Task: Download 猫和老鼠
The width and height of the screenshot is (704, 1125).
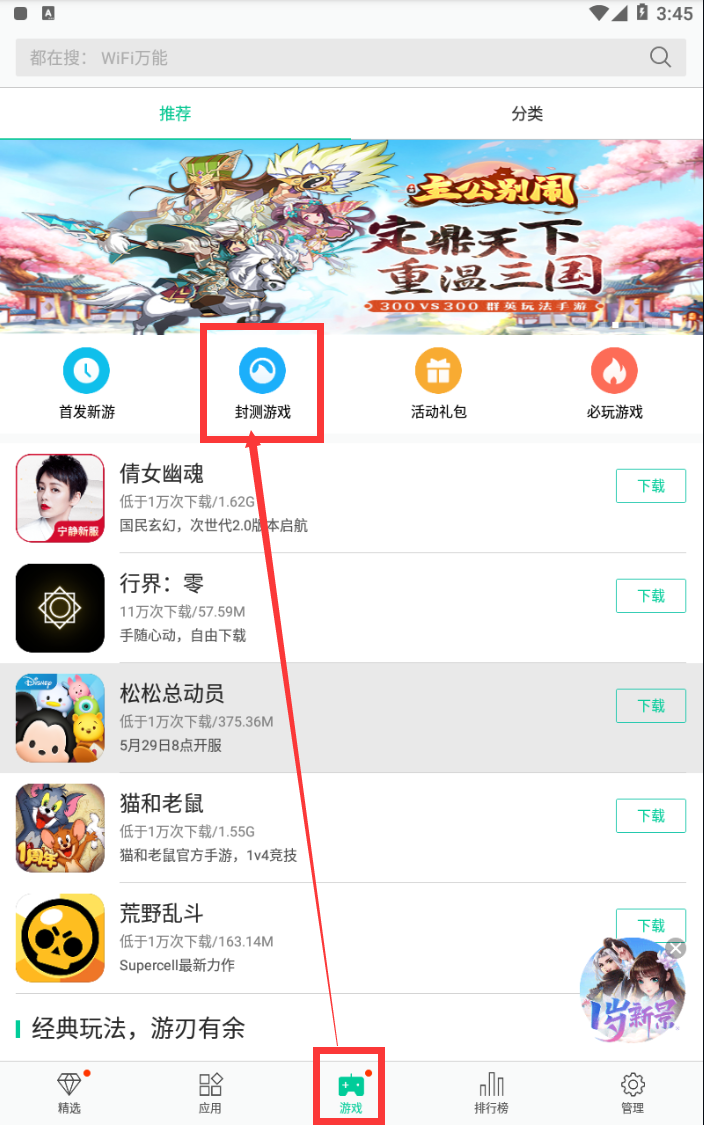Action: pos(650,816)
